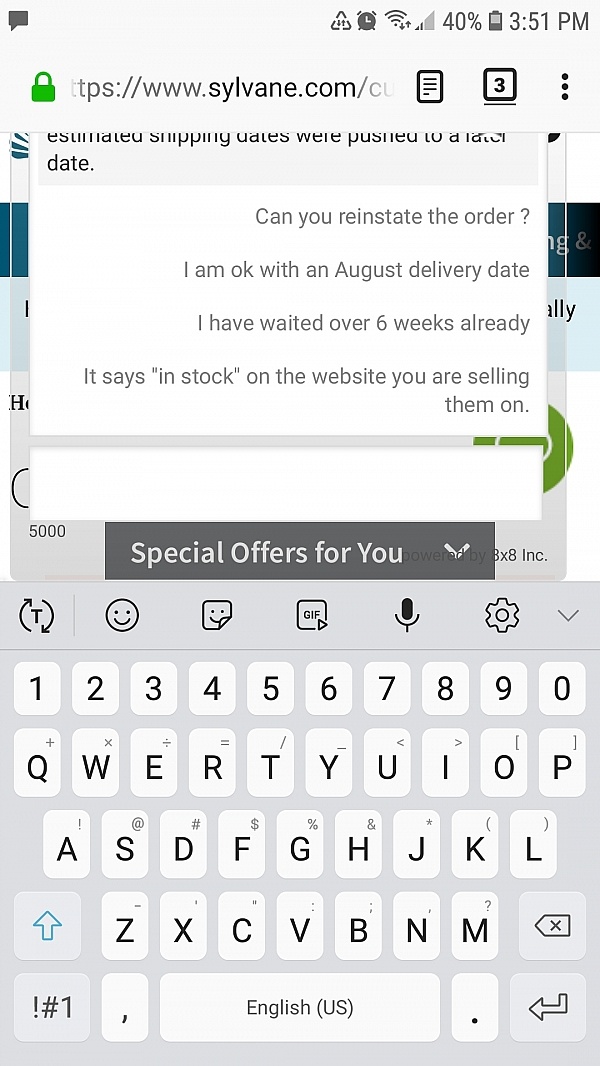The height and width of the screenshot is (1066, 600).
Task: Start voice input with the microphone
Action: pos(406,616)
